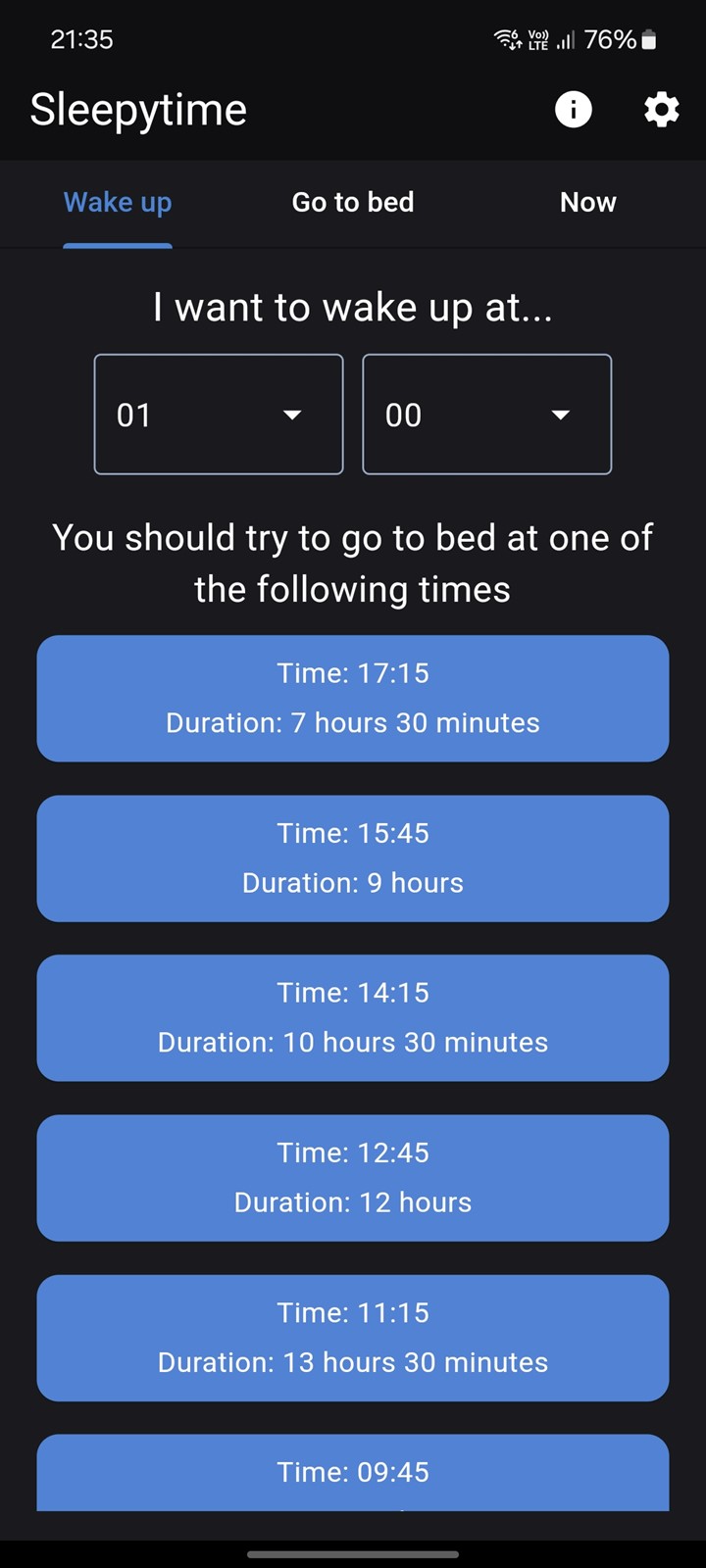Select the 12:45 bedtime with 12 hours

[x=353, y=1178]
